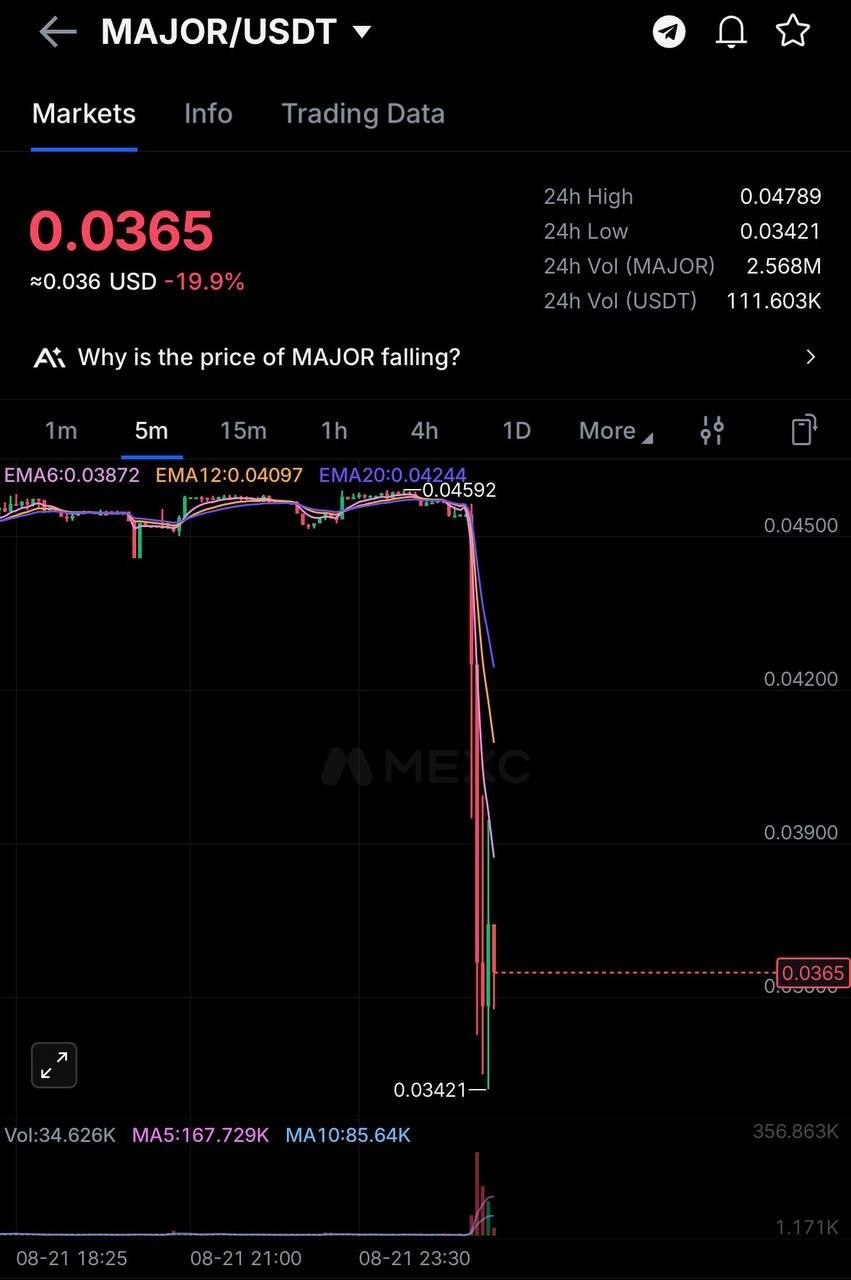The width and height of the screenshot is (851, 1280).
Task: Open the Telegram share icon
Action: (x=669, y=32)
